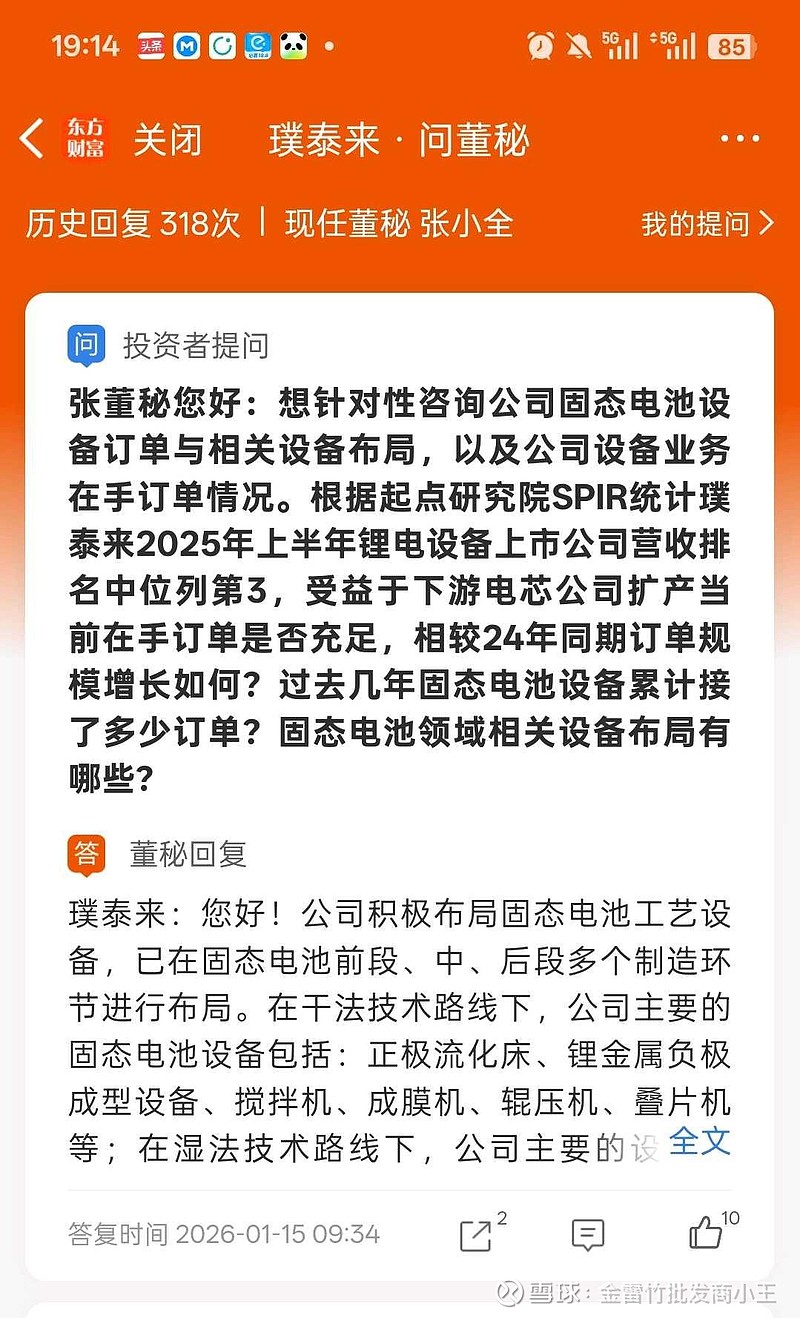
Task: Tap the 答 secretary reply badge icon
Action: click(x=84, y=854)
